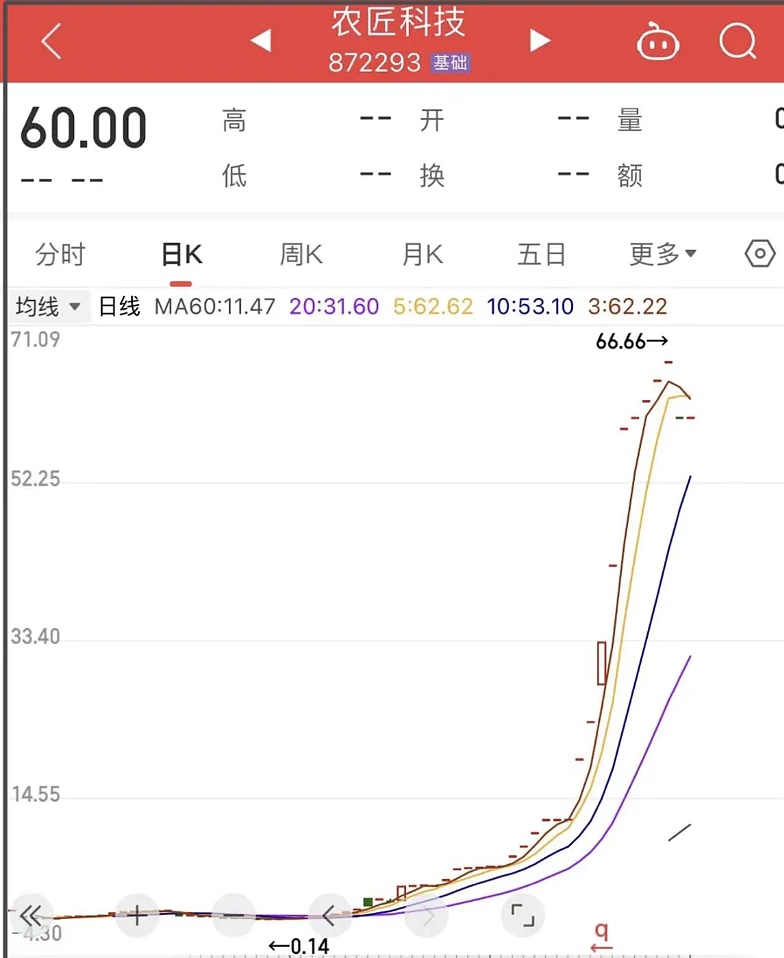The width and height of the screenshot is (784, 958).
Task: Open the robot assistant icon
Action: (658, 42)
